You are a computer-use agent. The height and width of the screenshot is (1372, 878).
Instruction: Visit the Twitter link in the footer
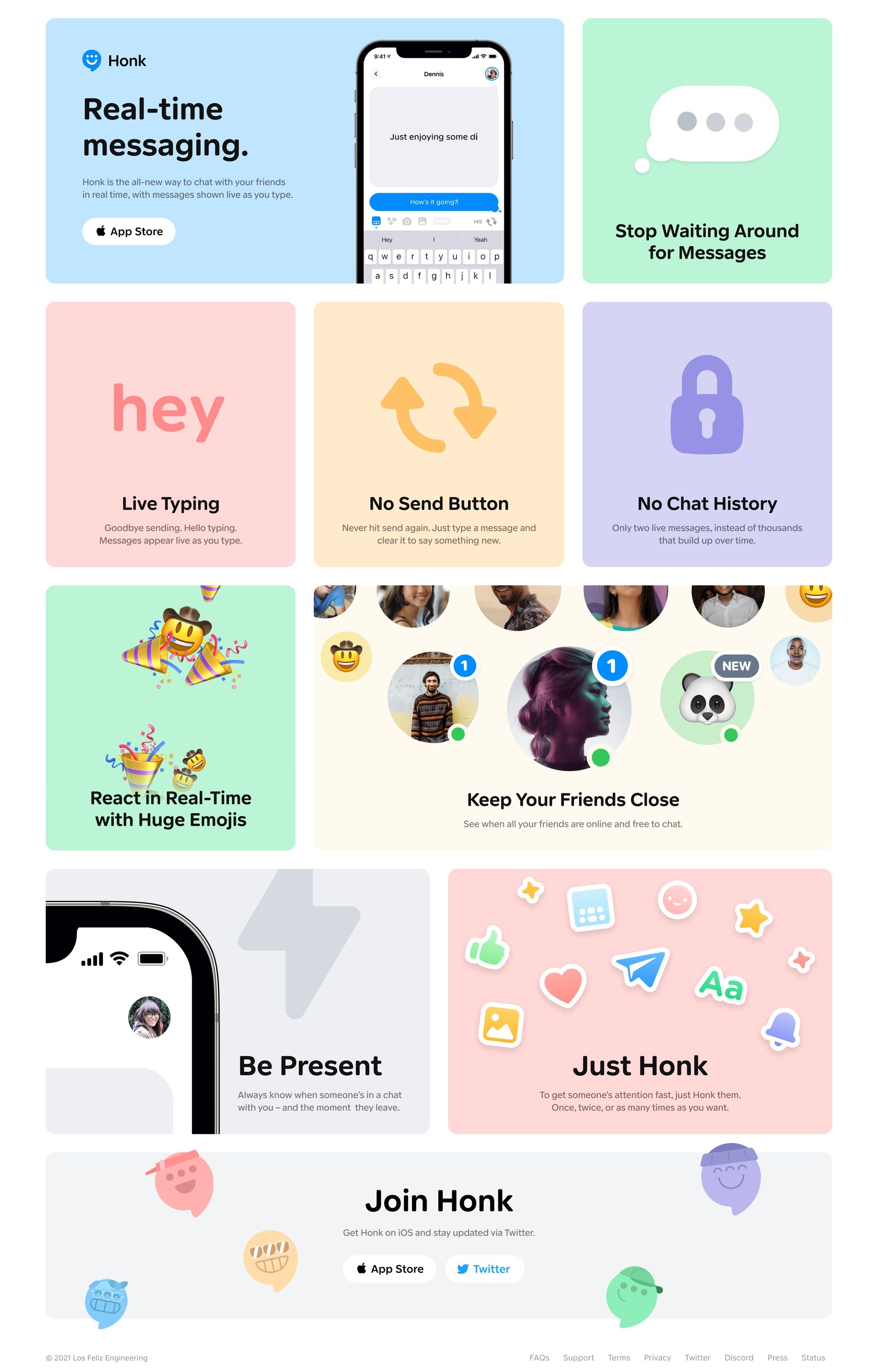[x=697, y=1357]
